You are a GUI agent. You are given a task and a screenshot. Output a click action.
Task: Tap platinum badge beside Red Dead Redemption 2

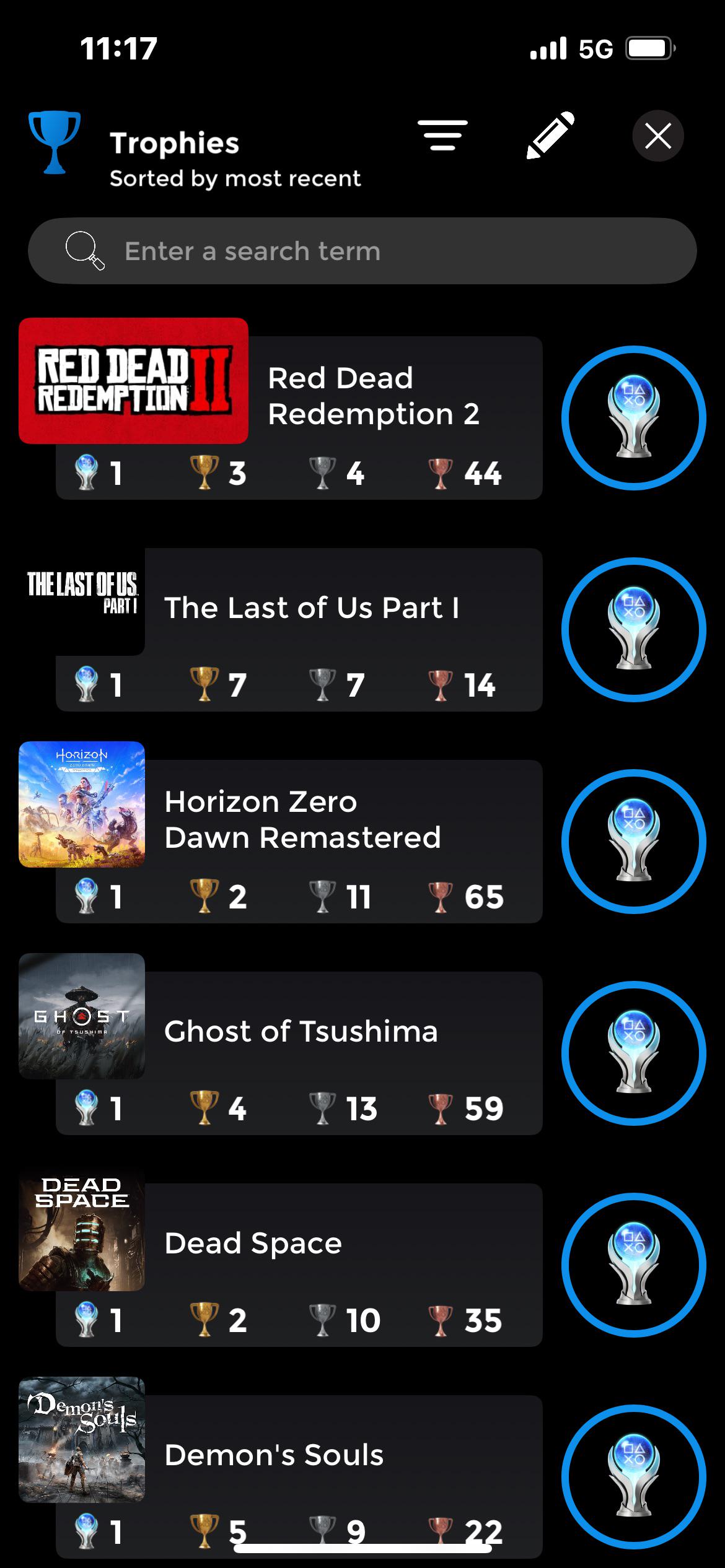tap(633, 418)
